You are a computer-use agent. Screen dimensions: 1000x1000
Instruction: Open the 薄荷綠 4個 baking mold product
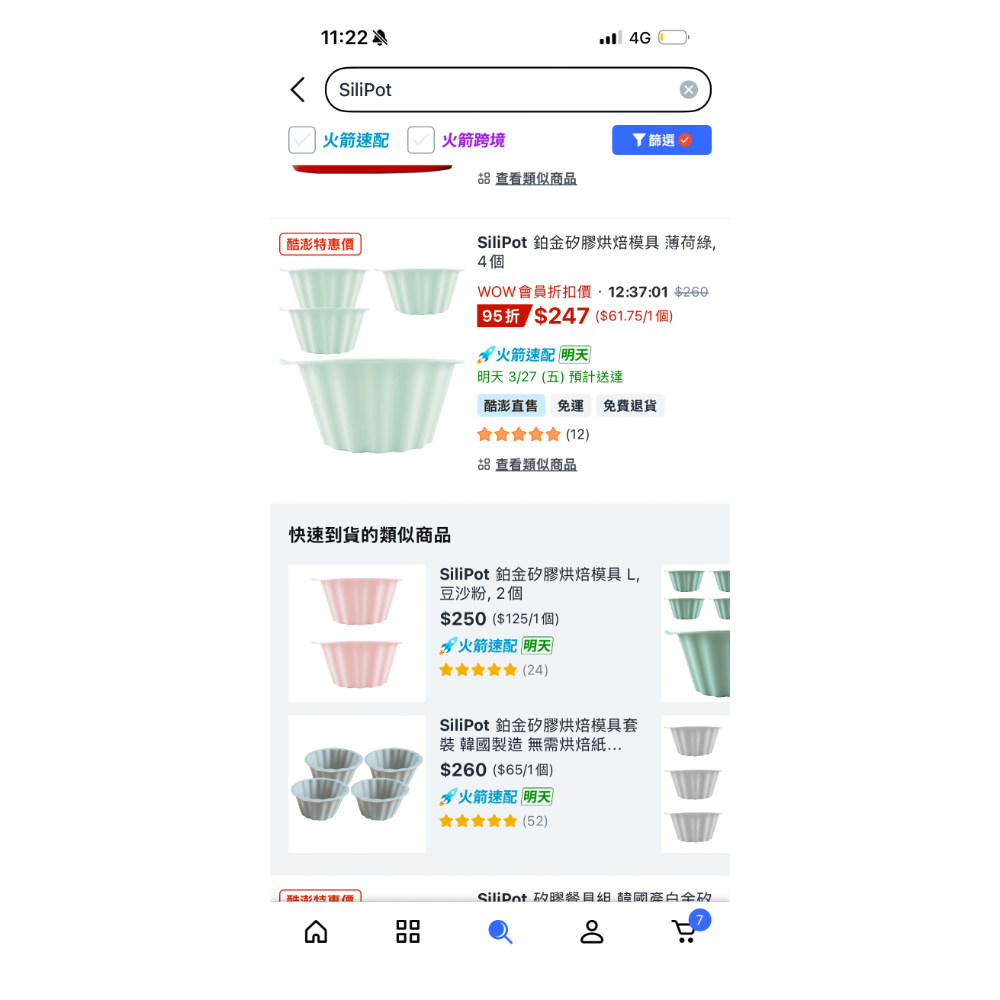596,251
